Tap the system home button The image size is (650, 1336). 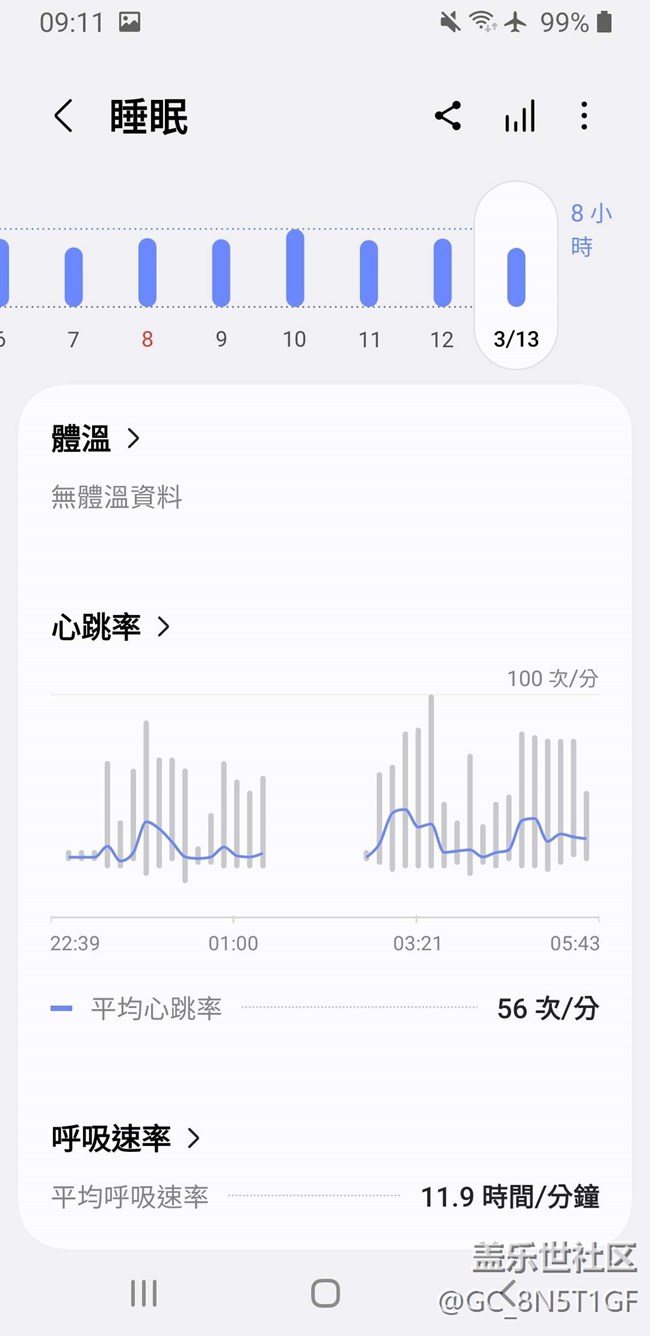pos(325,1293)
